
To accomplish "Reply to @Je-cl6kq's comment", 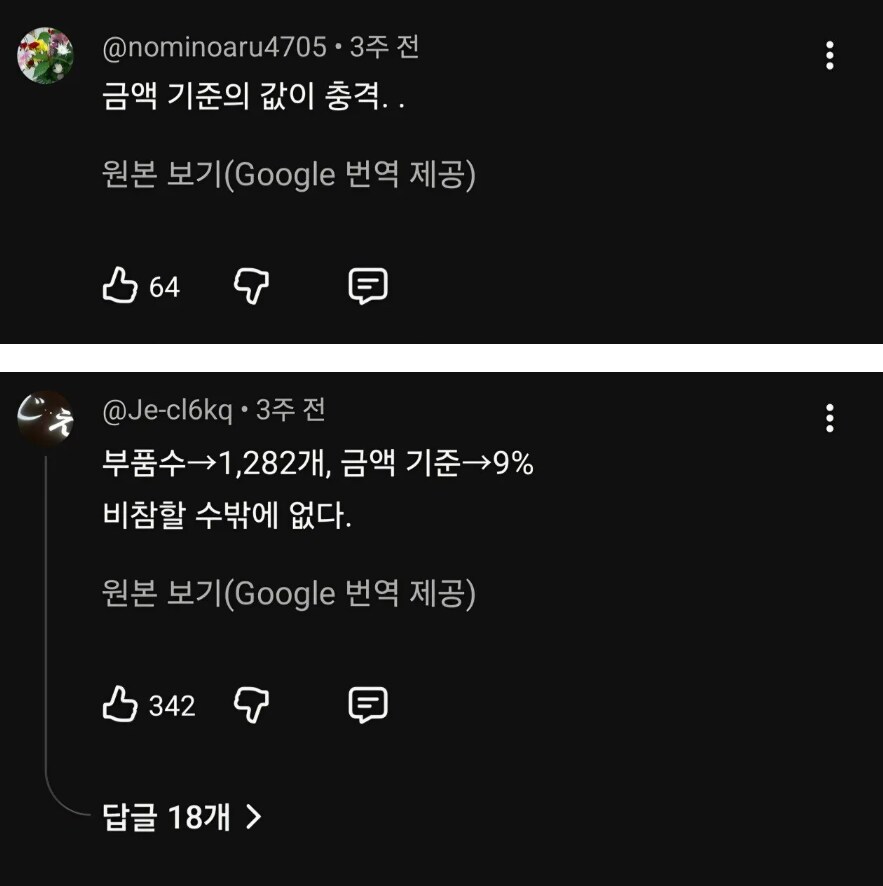I will 367,706.
